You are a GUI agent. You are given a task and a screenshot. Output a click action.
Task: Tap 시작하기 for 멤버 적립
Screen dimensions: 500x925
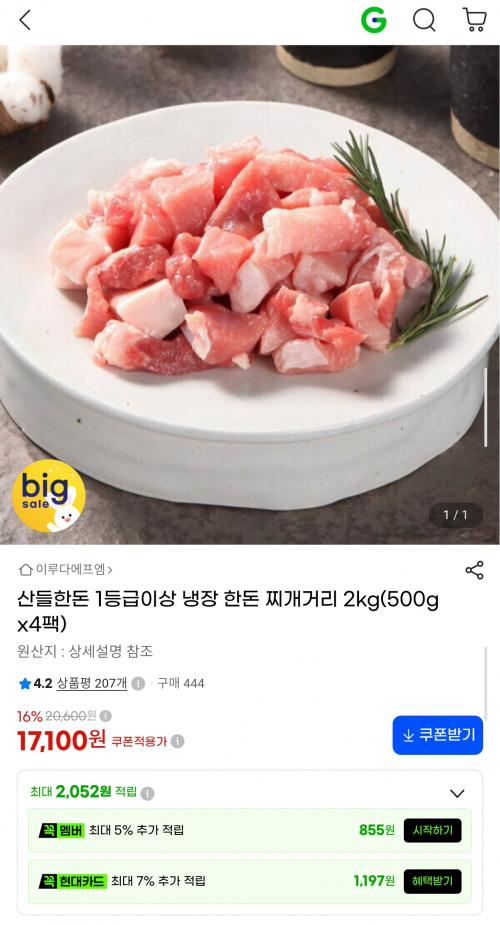tap(432, 830)
